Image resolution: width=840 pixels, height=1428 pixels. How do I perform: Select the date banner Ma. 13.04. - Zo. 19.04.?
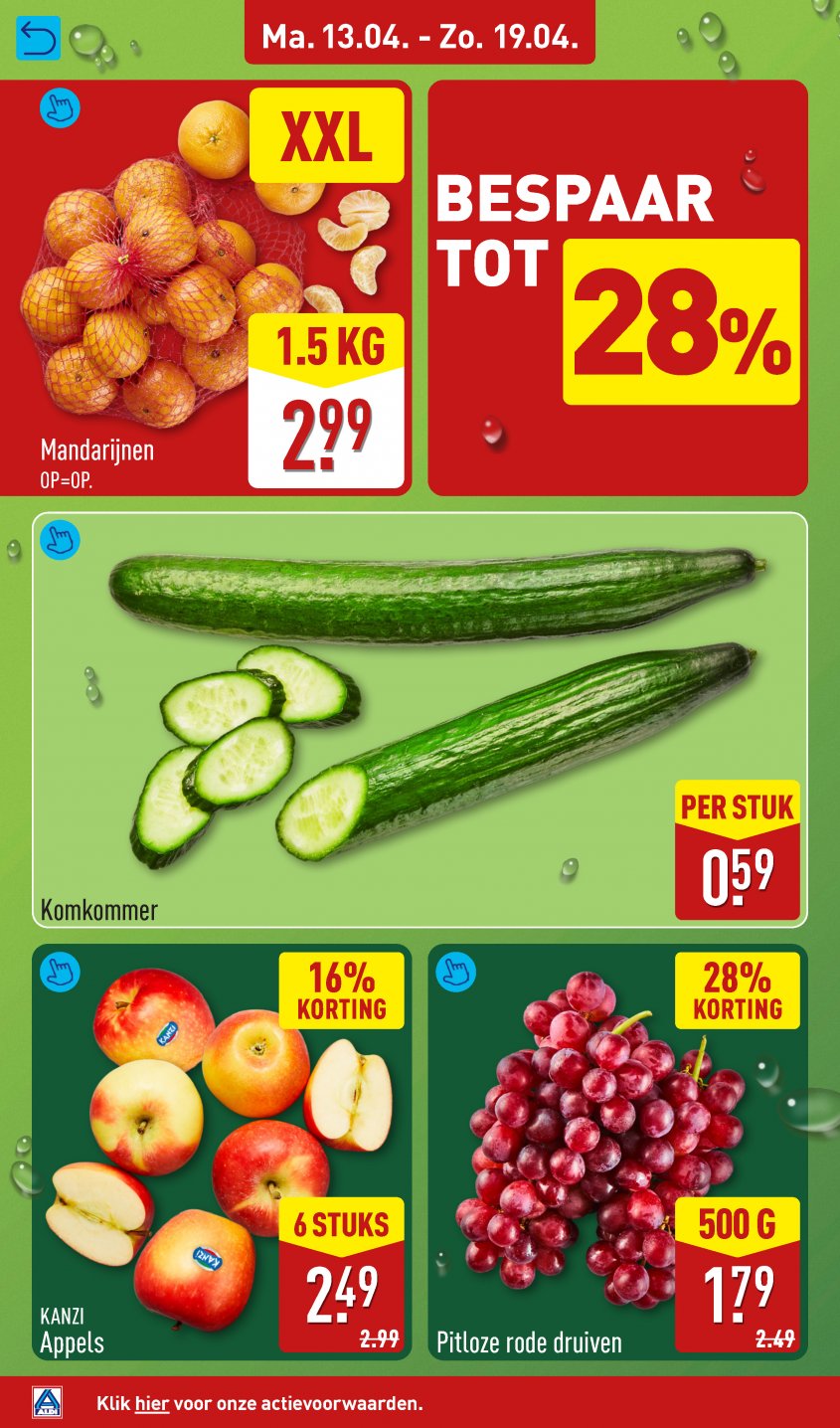420,40
